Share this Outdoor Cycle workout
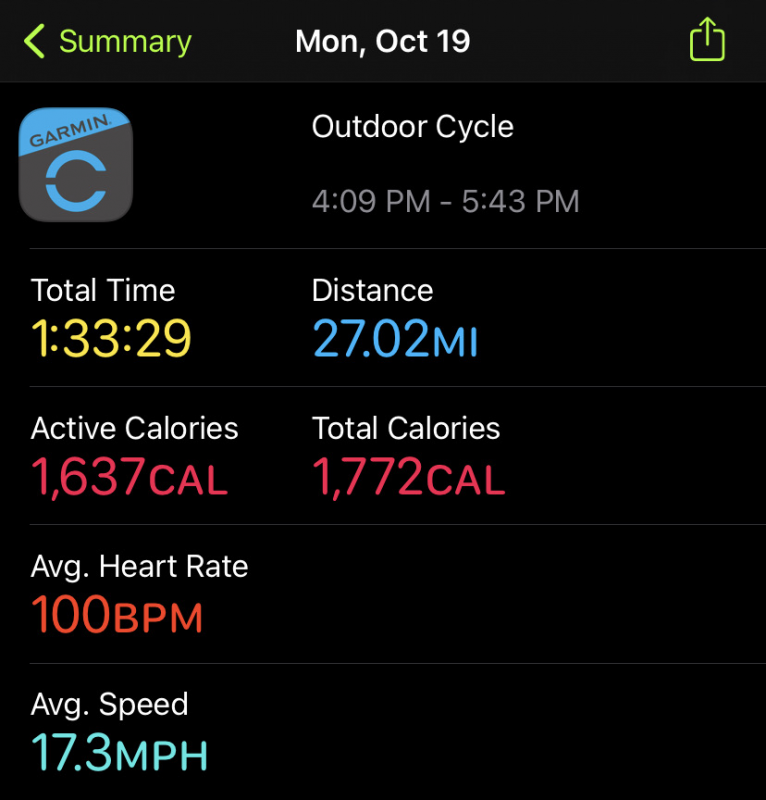Screen dimensions: 766x800 pos(707,41)
